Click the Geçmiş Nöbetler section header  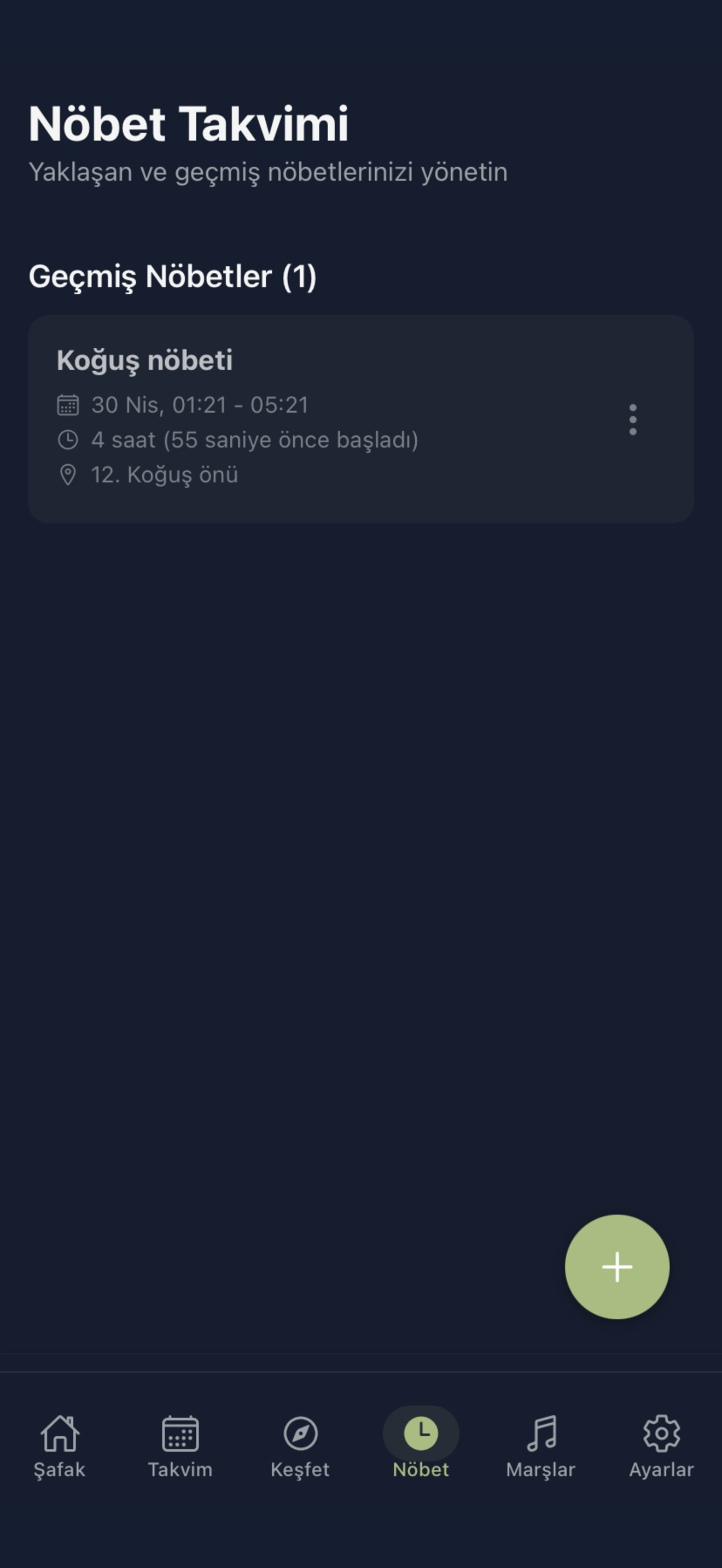pyautogui.click(x=172, y=277)
